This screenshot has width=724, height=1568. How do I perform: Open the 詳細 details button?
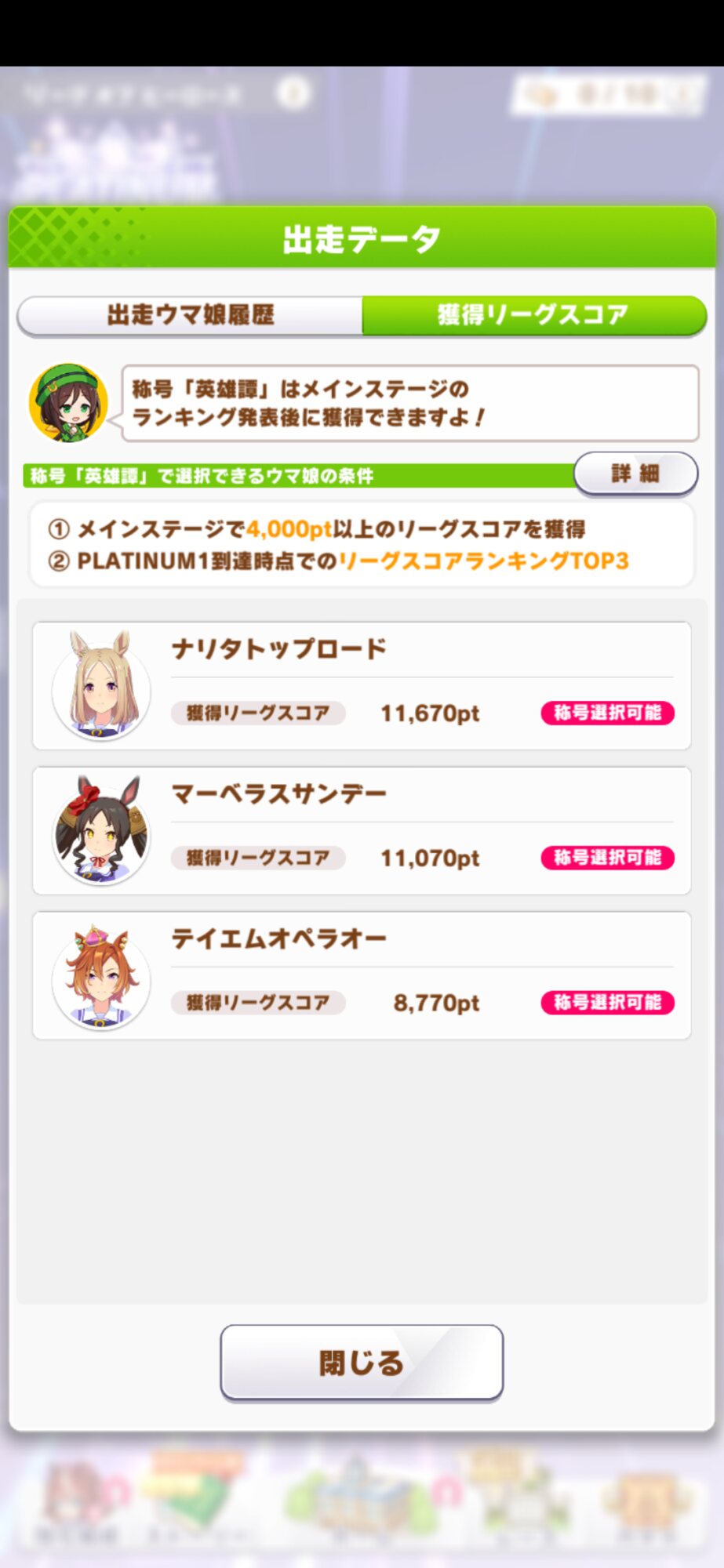635,474
